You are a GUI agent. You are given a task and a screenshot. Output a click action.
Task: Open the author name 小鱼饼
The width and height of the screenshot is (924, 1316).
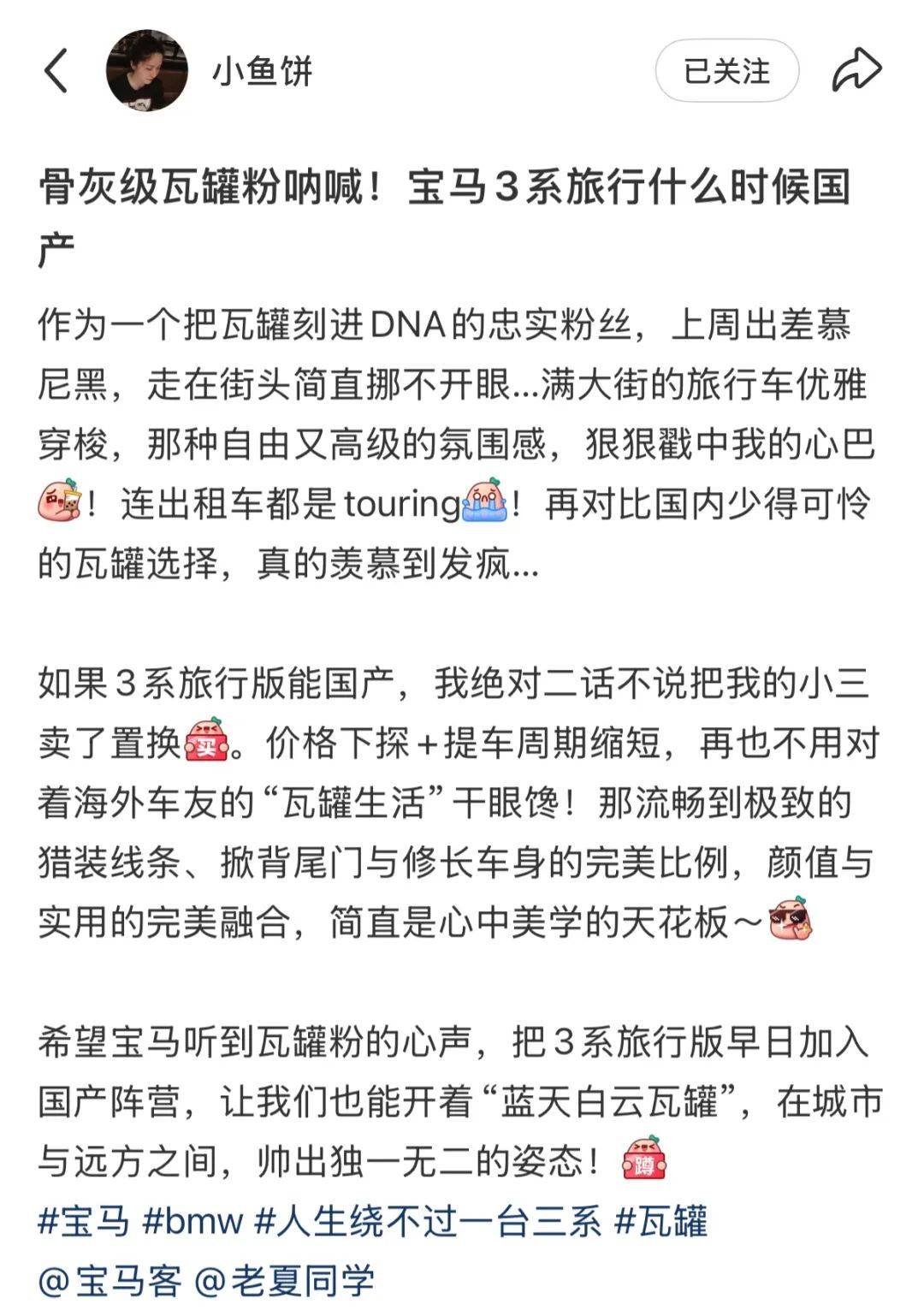coord(263,72)
